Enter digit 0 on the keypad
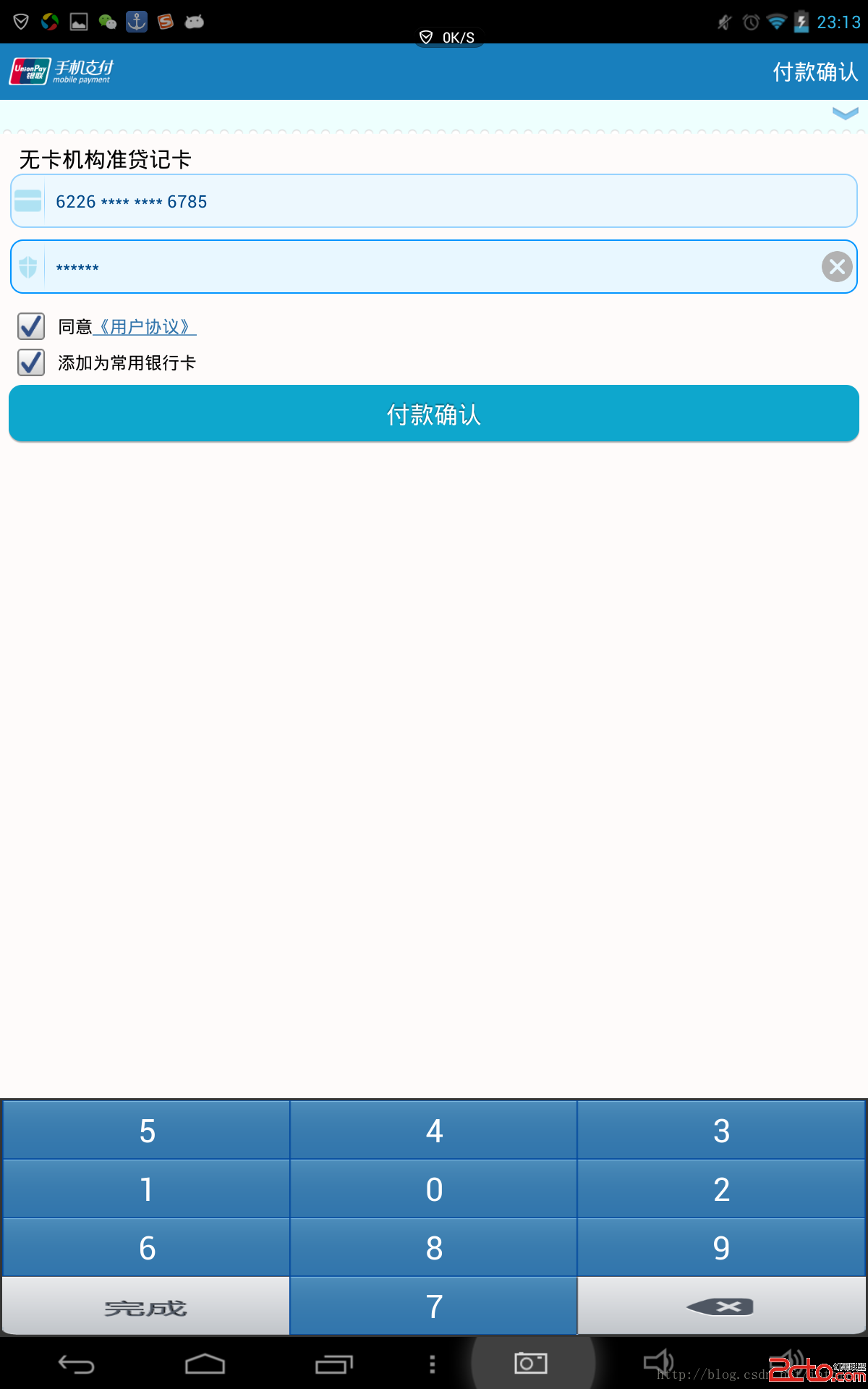Image resolution: width=868 pixels, height=1389 pixels. pyautogui.click(x=434, y=1189)
